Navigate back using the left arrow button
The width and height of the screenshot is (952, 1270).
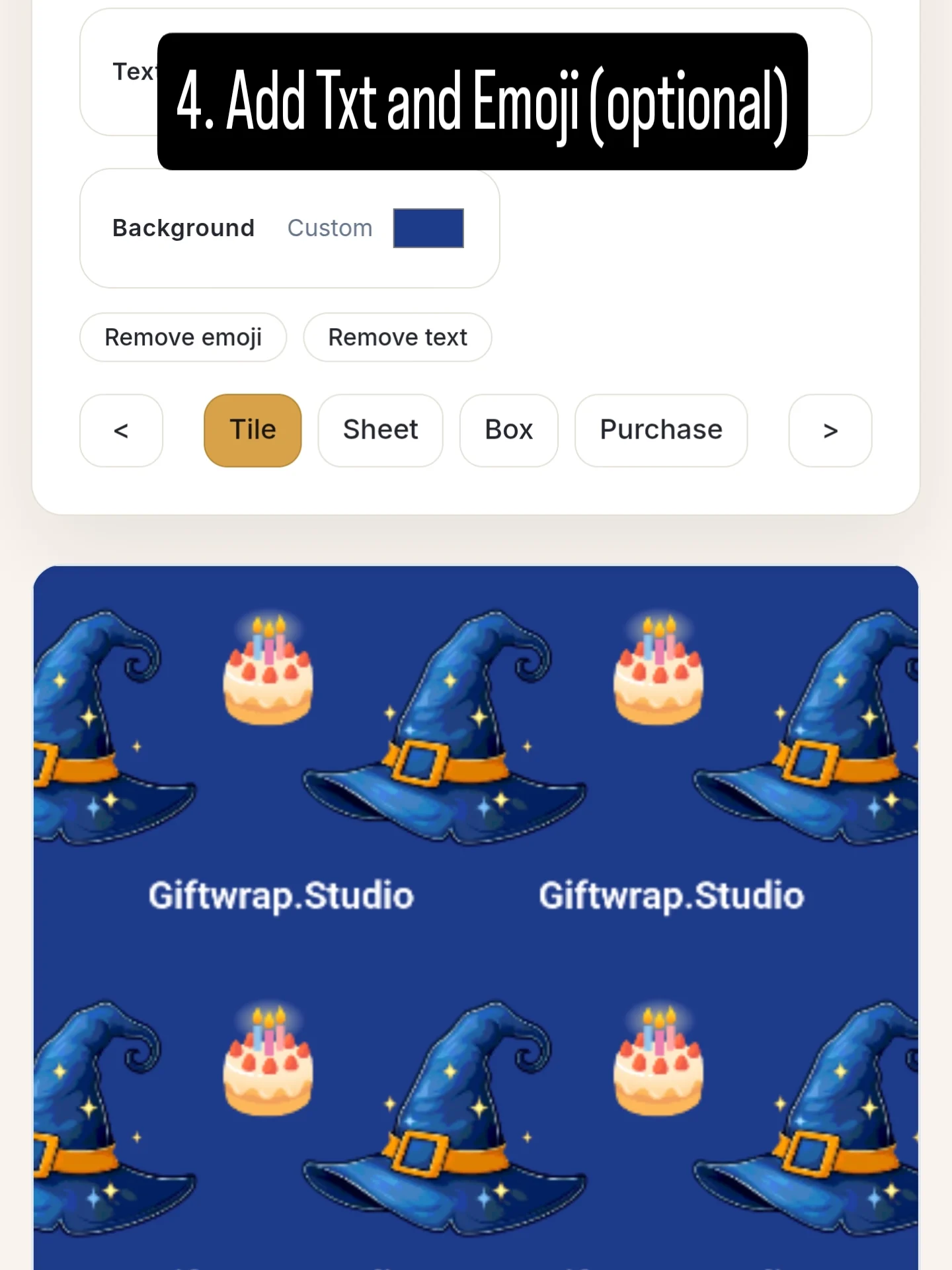[120, 431]
